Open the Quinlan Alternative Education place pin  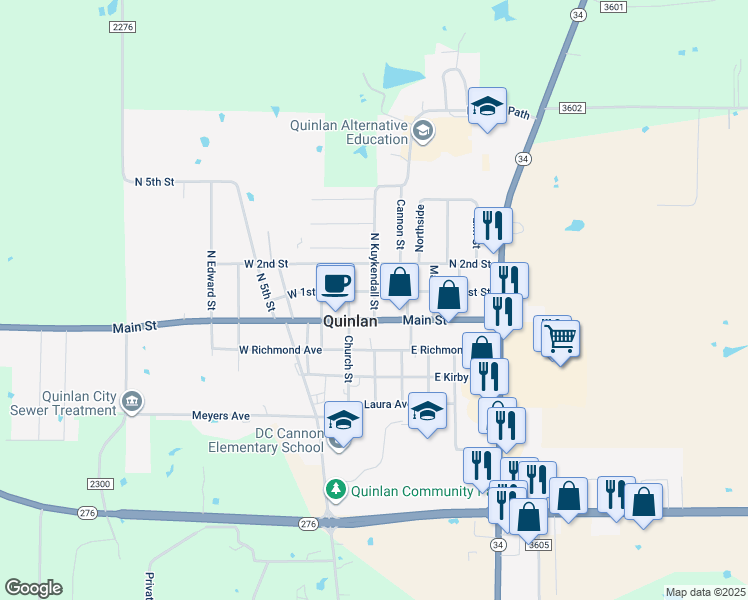tap(423, 130)
